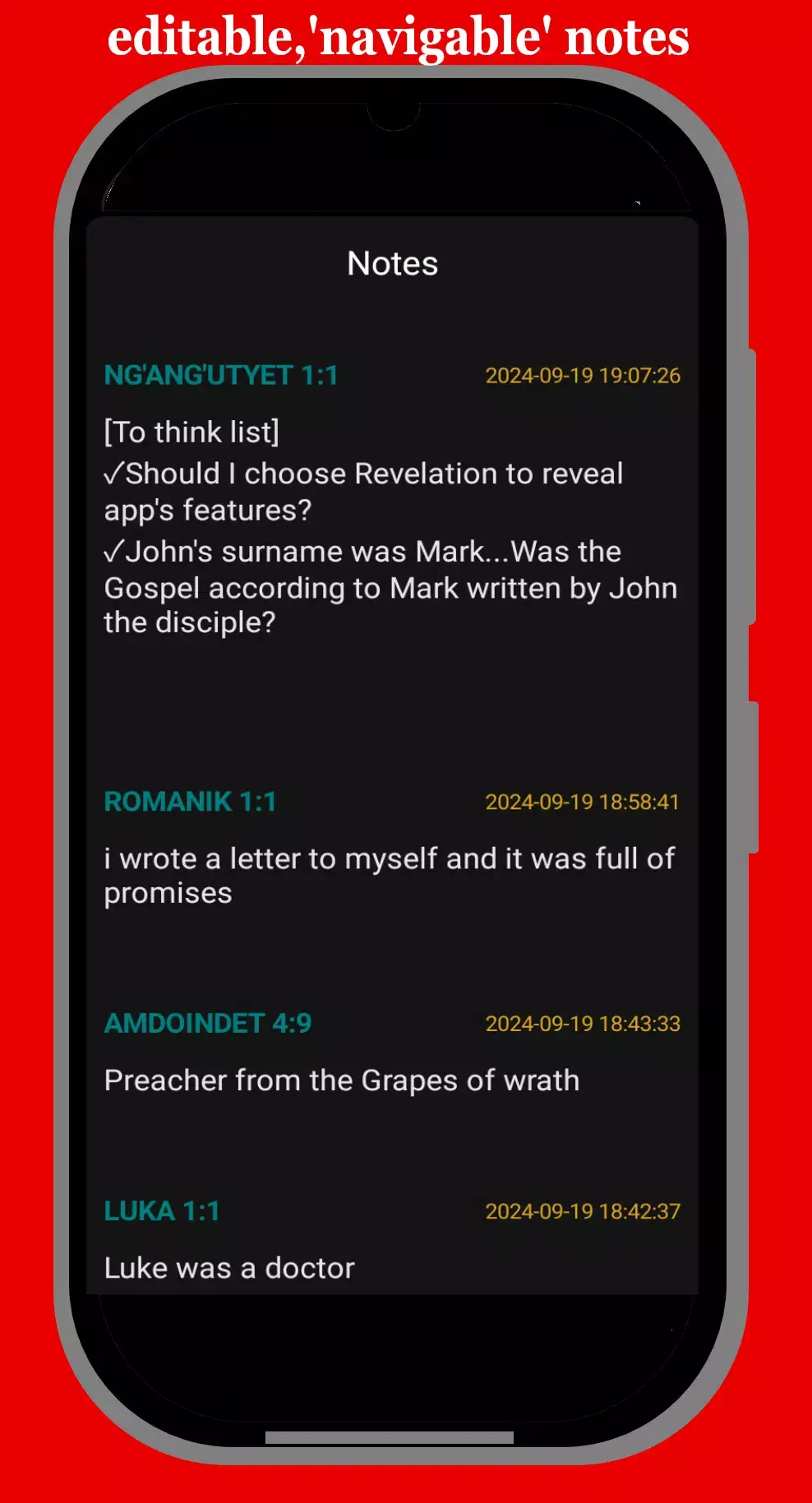Open the AMDOINDET 4:9 reference
Image resolution: width=812 pixels, height=1503 pixels.
pyautogui.click(x=208, y=1024)
